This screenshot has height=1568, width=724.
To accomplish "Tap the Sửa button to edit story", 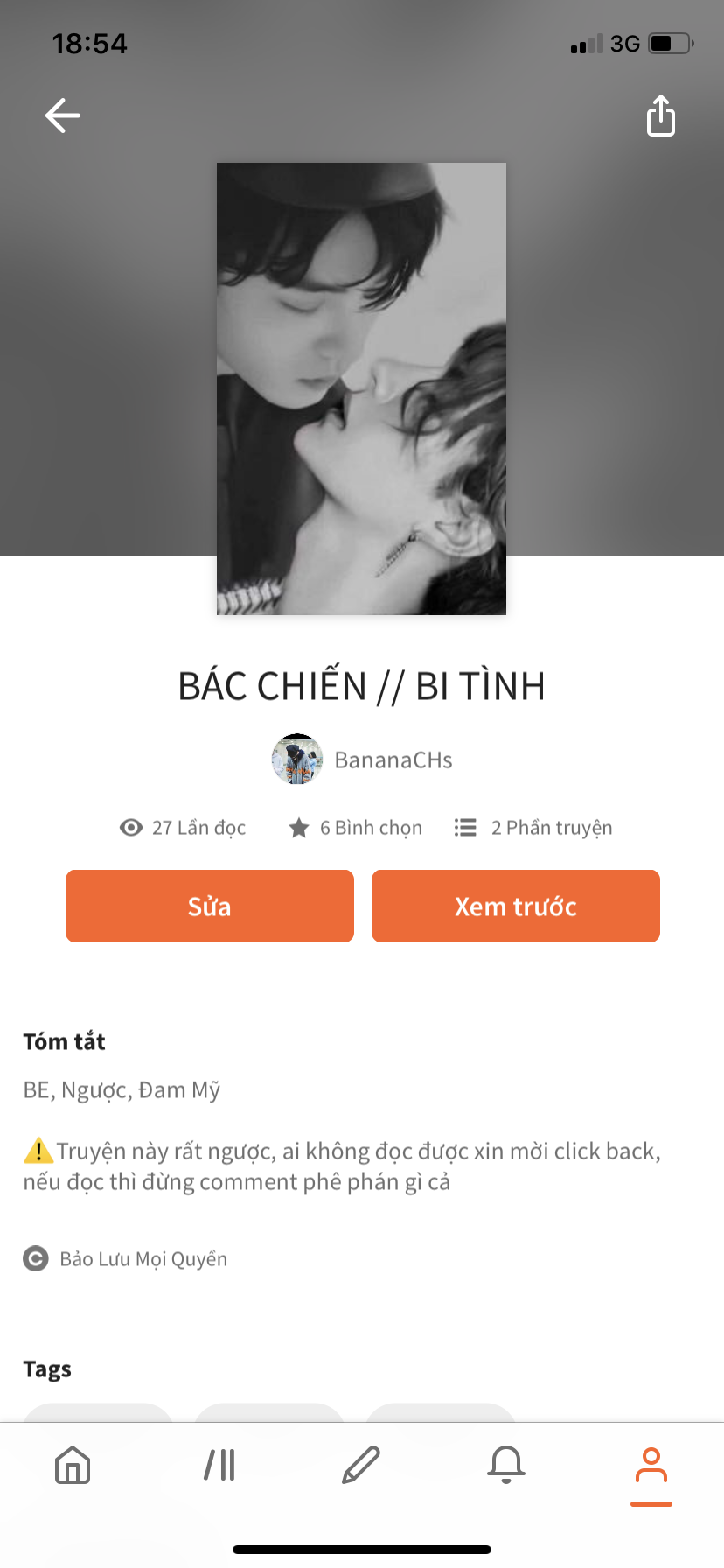I will (210, 906).
